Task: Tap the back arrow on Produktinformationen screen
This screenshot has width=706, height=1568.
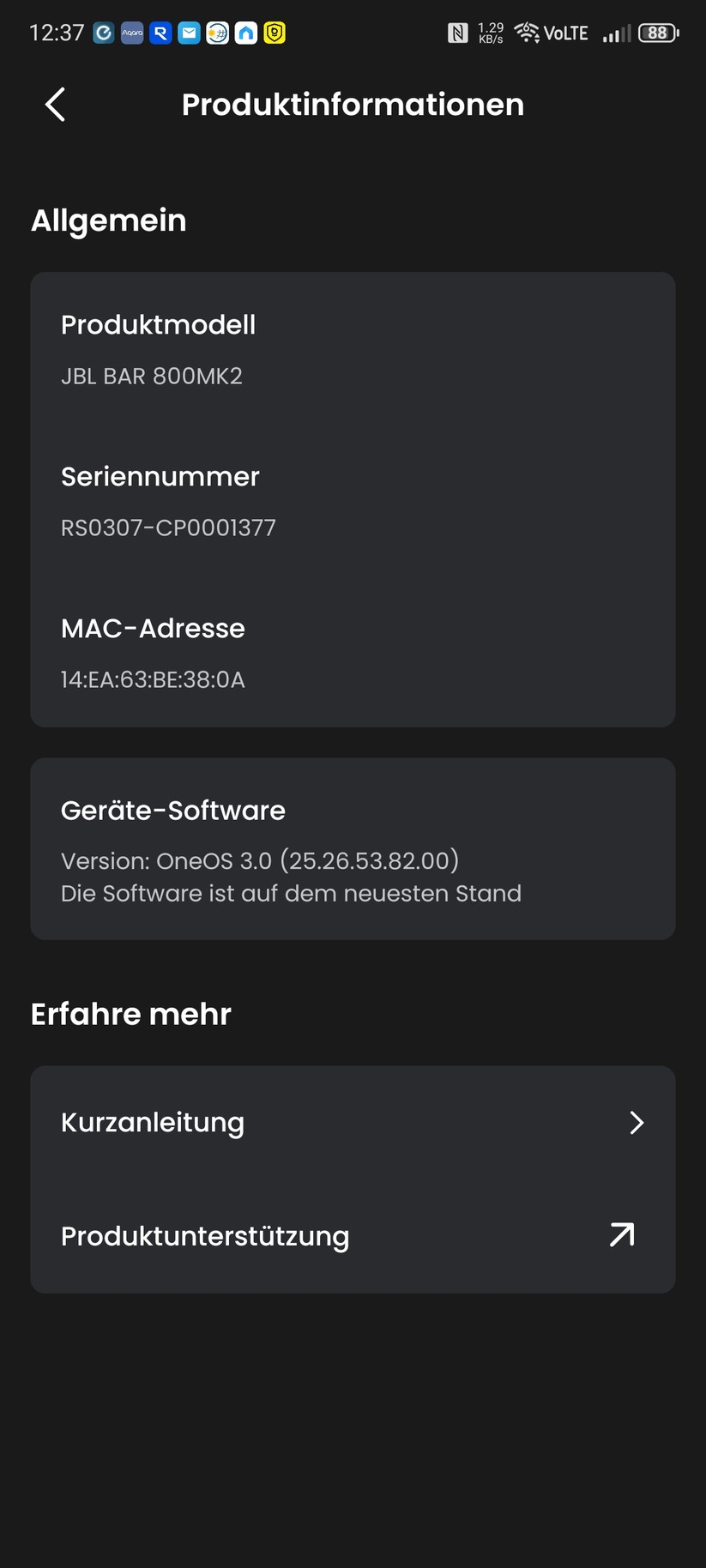Action: (x=54, y=104)
